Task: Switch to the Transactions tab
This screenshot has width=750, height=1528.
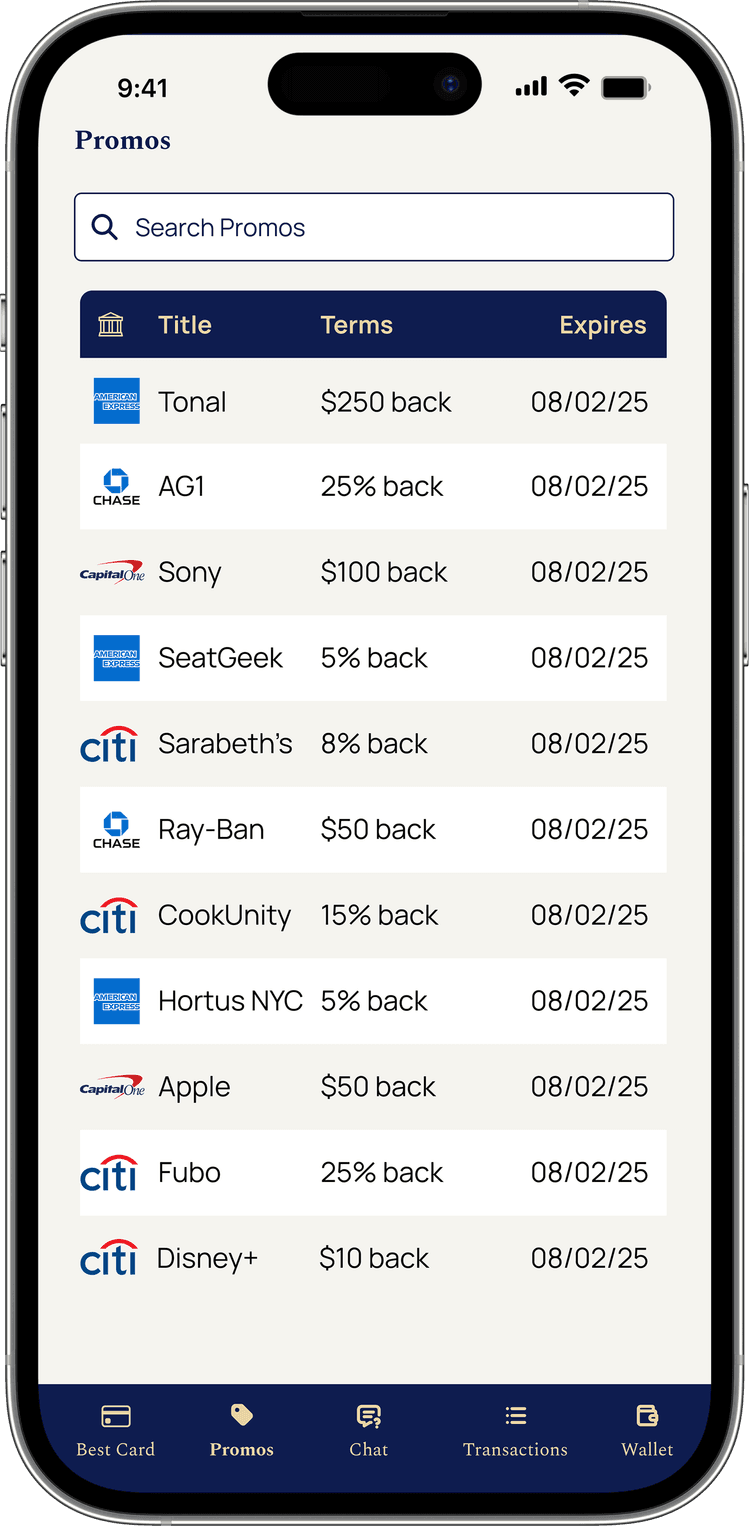Action: pos(515,1430)
